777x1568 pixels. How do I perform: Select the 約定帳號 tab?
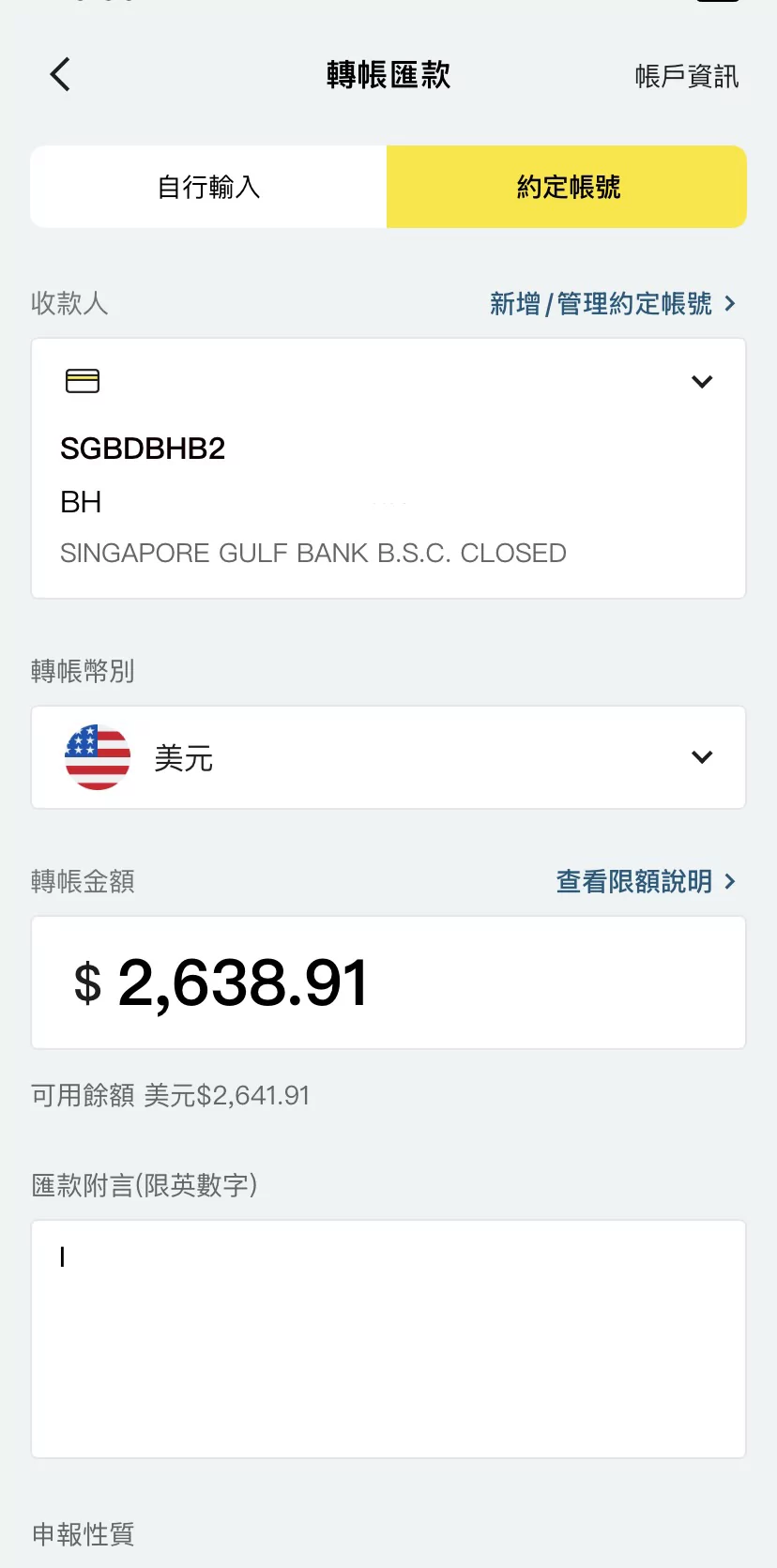click(567, 187)
